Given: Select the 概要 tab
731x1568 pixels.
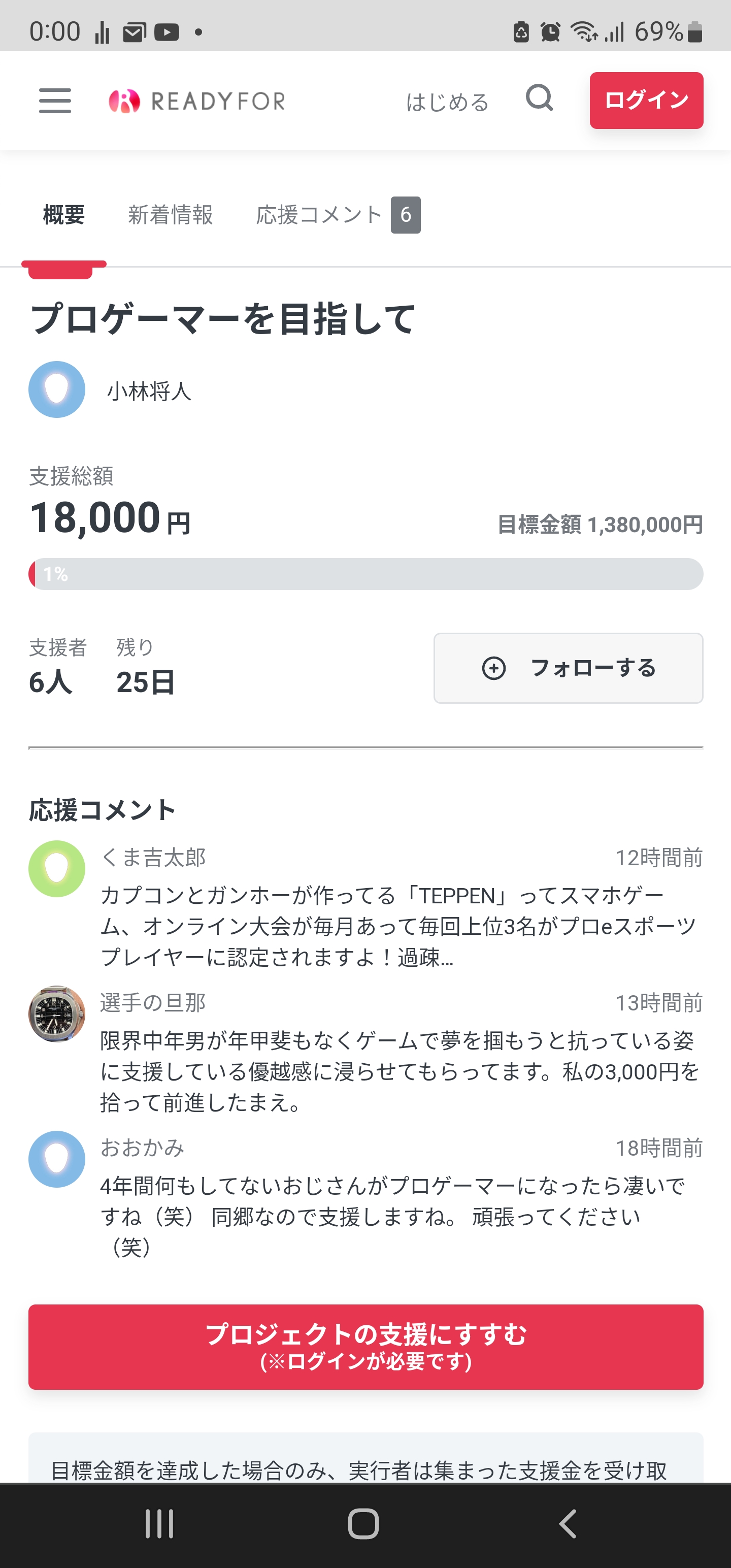Looking at the screenshot, I should click(64, 215).
